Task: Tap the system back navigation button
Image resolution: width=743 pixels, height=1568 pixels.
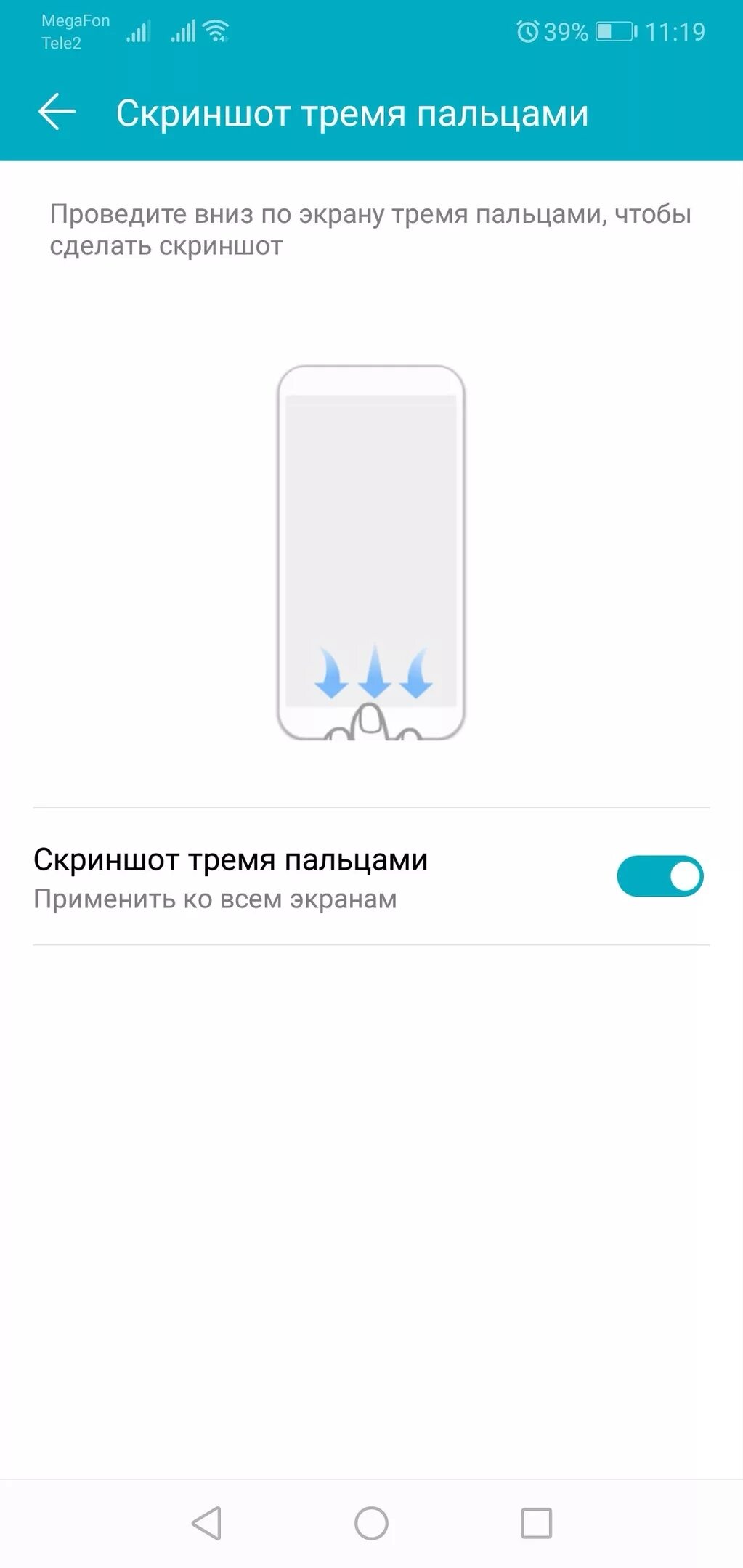Action: (x=206, y=1523)
